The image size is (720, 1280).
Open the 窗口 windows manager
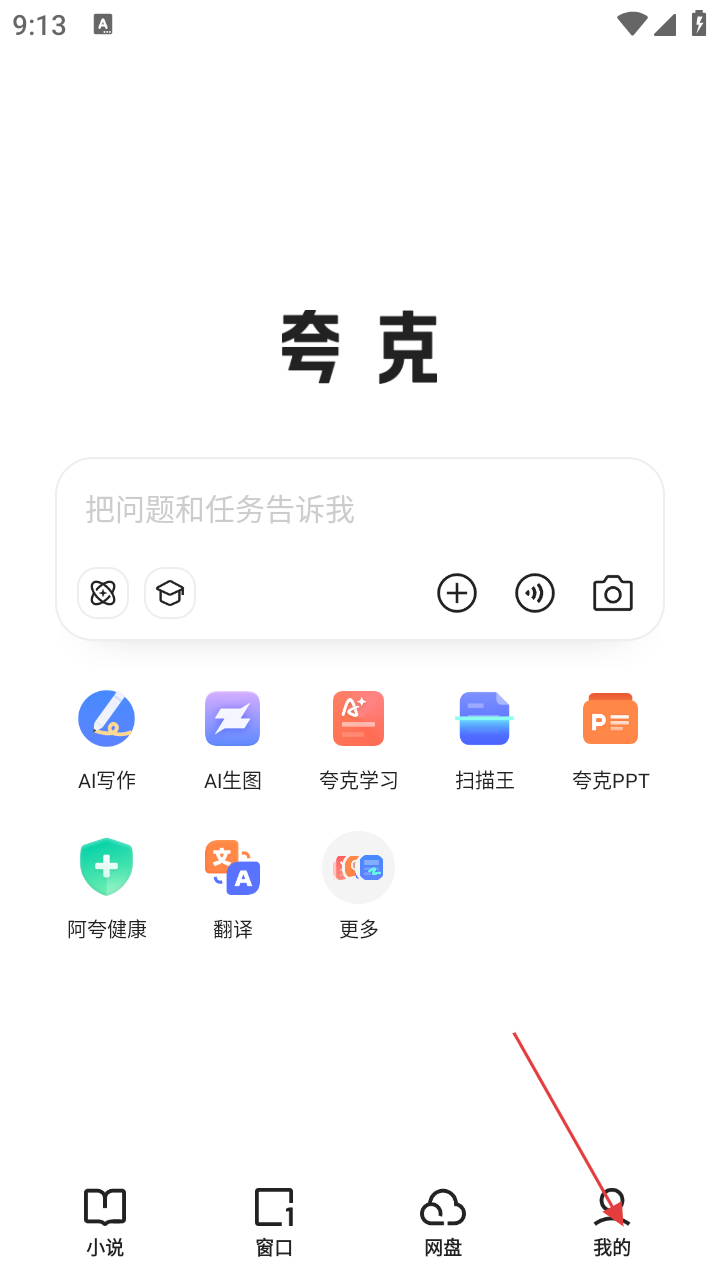(x=274, y=1220)
